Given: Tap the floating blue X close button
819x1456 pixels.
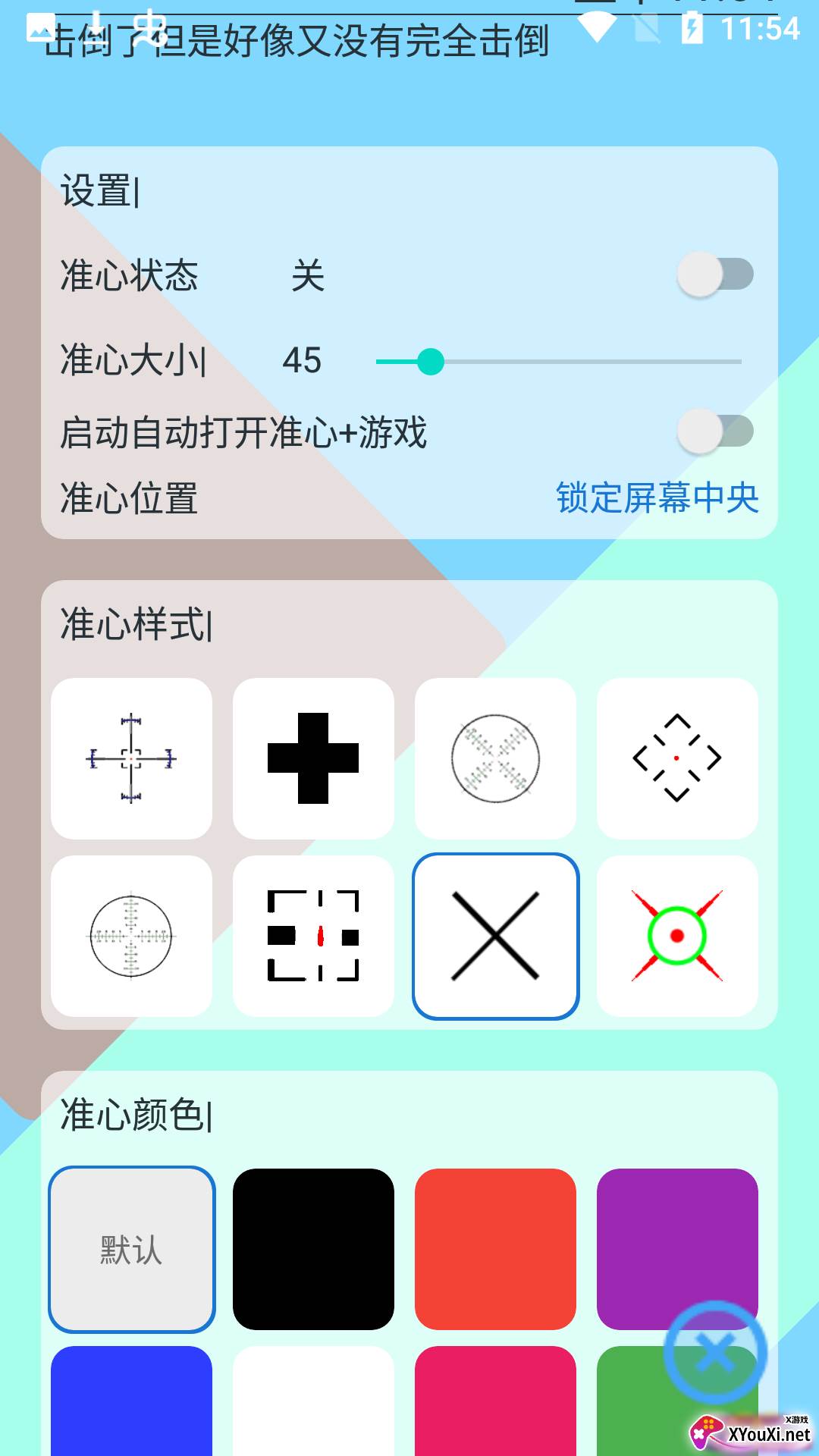Looking at the screenshot, I should (715, 1353).
